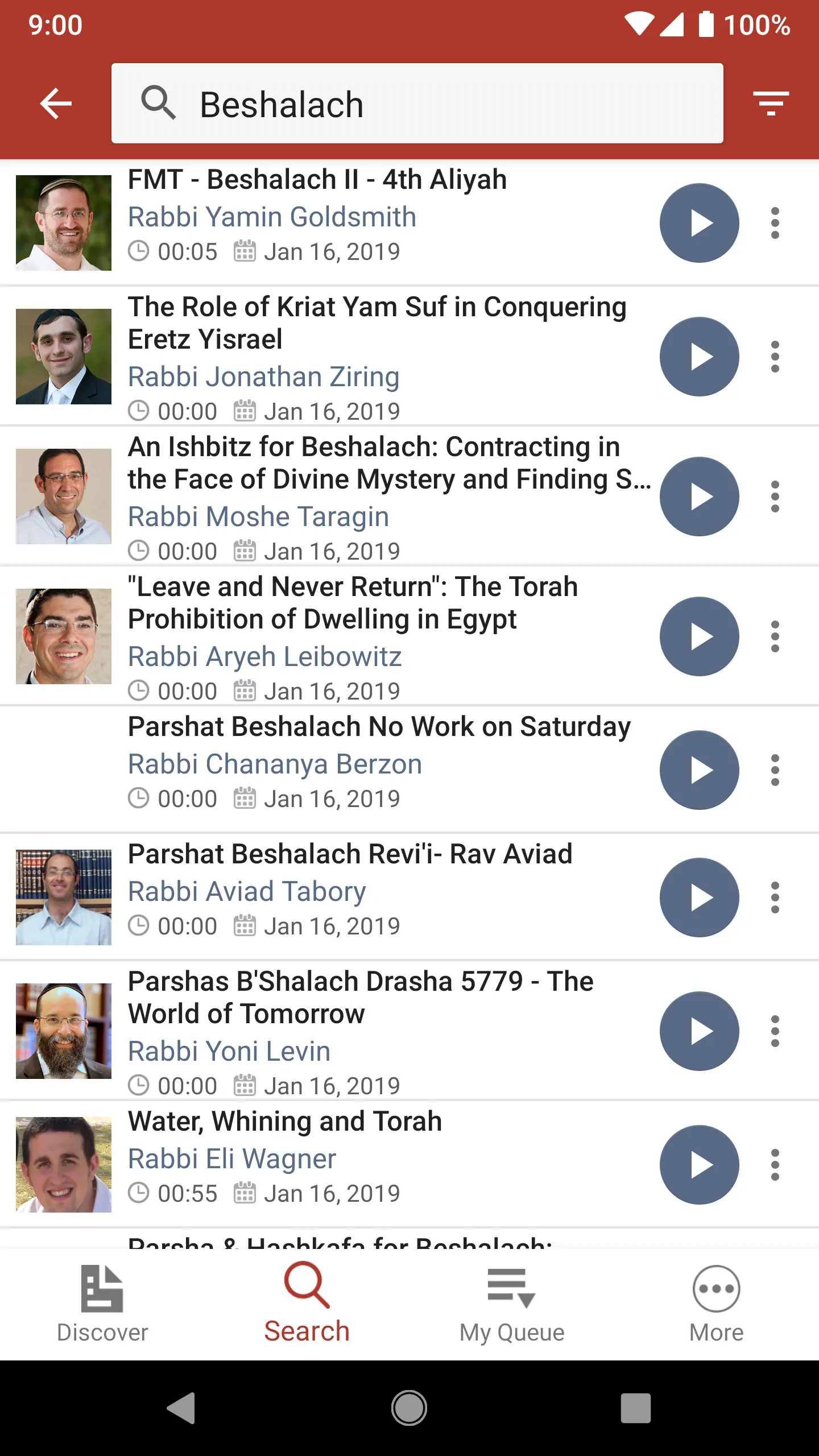Open Water, Whining and Torah lecture
The width and height of the screenshot is (819, 1456).
[285, 1121]
